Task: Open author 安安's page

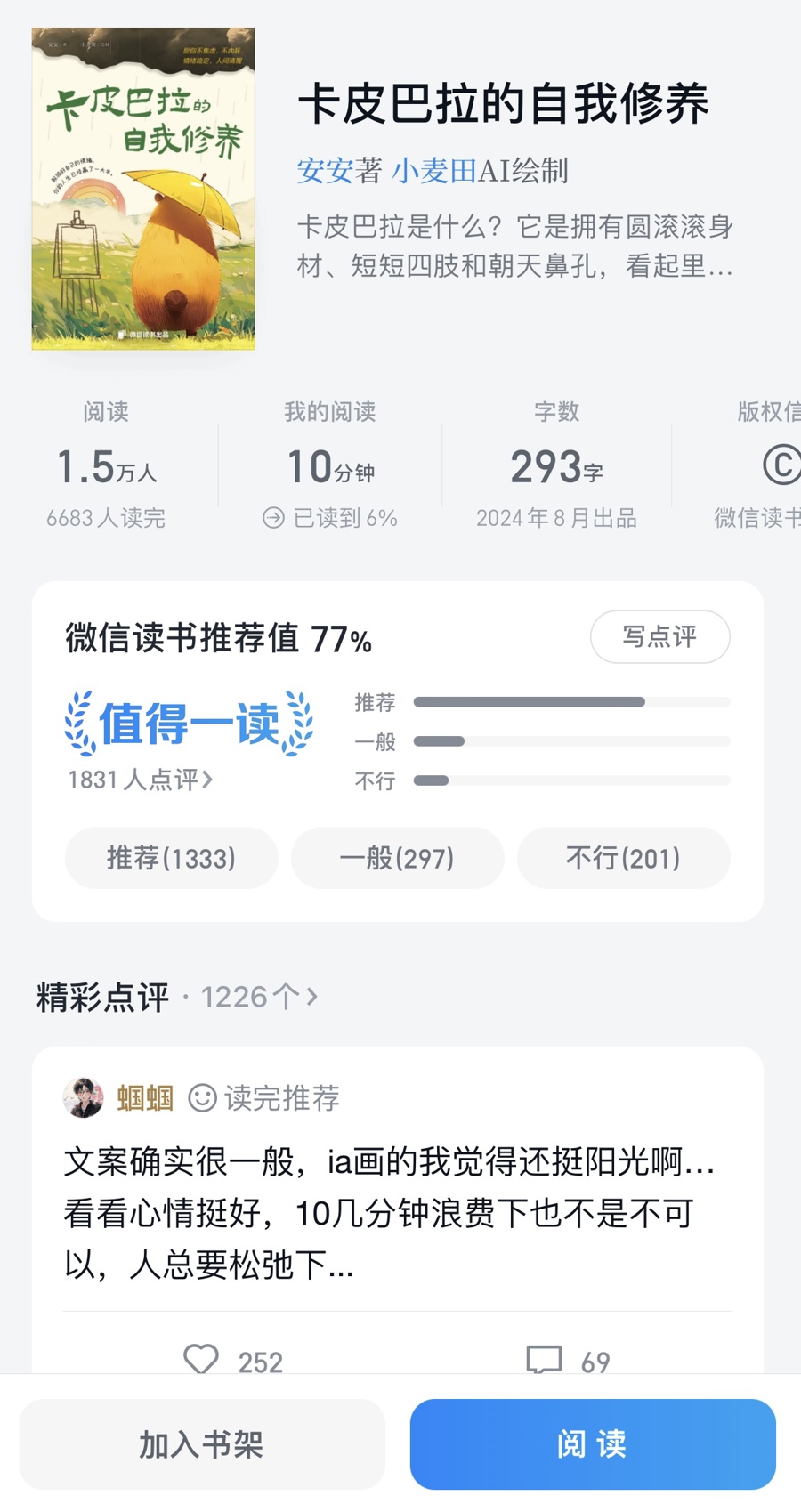Action: pyautogui.click(x=325, y=170)
